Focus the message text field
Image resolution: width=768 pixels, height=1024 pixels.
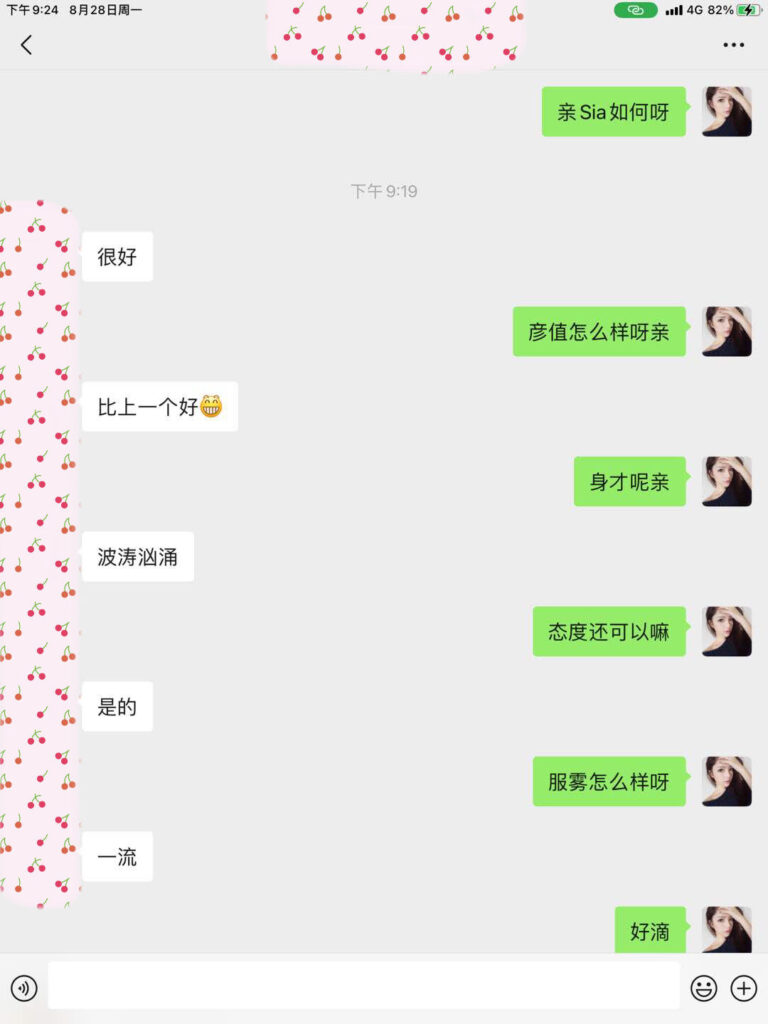[364, 986]
